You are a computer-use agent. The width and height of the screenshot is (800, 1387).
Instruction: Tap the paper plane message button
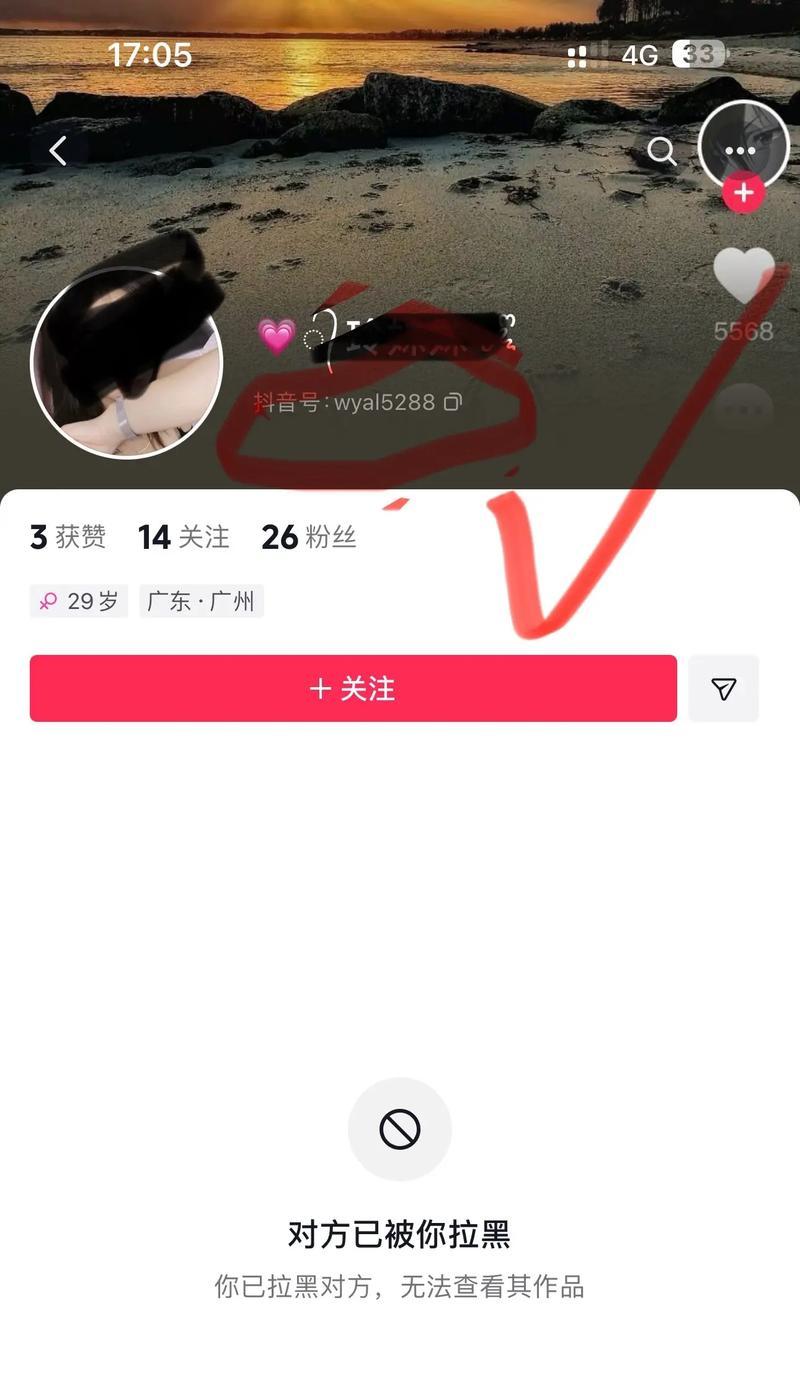pos(723,688)
